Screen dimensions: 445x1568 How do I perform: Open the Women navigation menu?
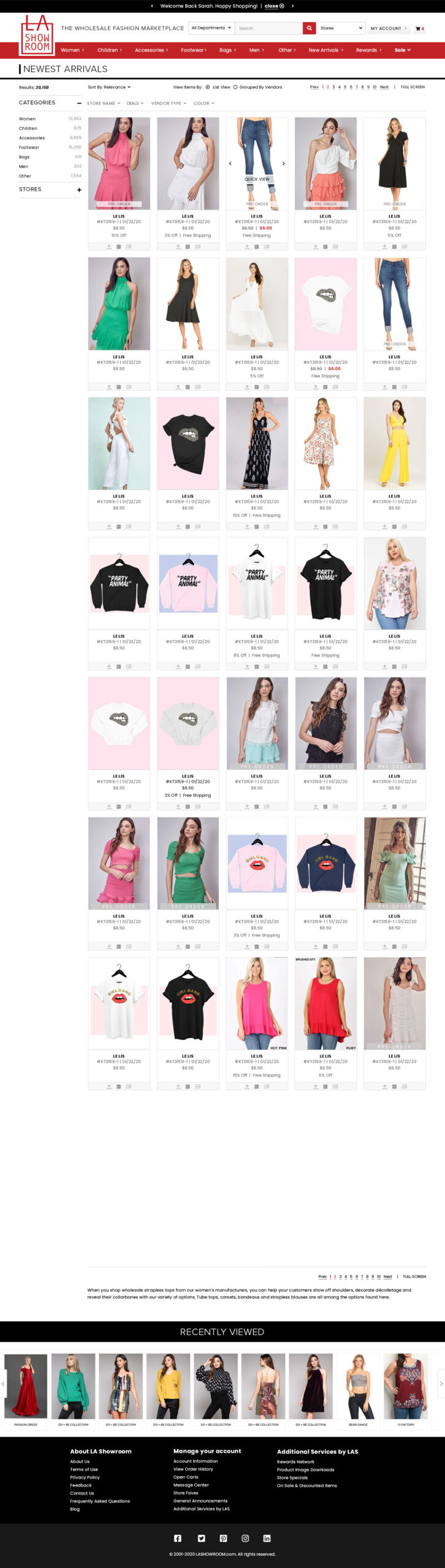(72, 50)
